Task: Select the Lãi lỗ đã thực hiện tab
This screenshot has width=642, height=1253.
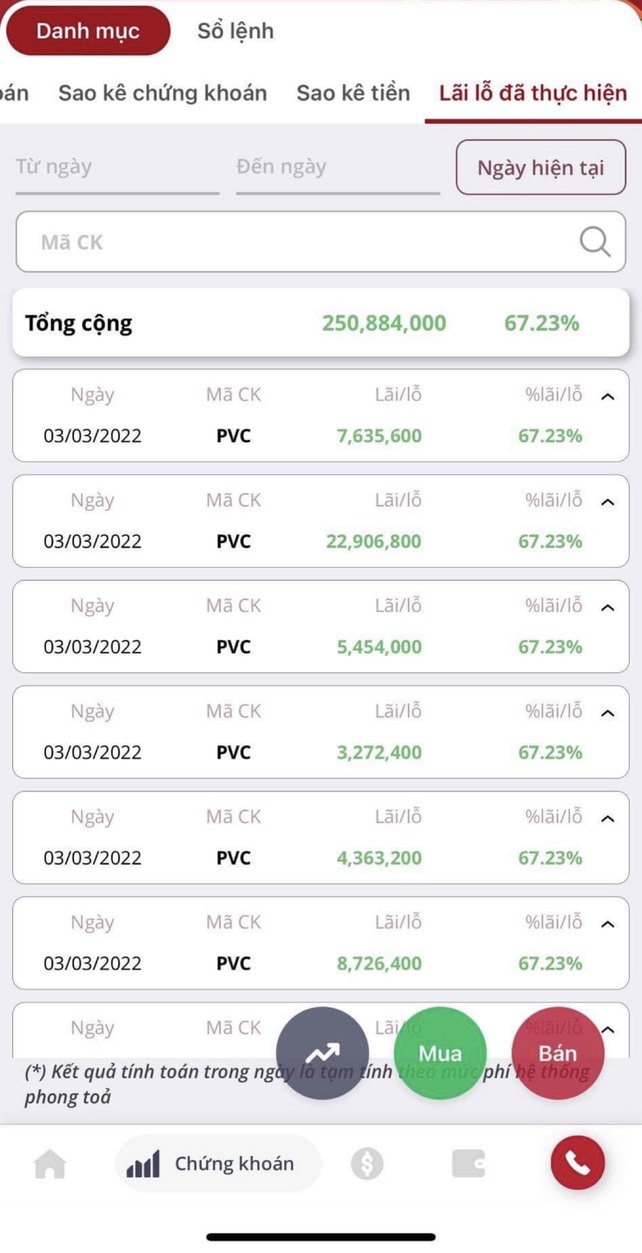Action: click(x=533, y=93)
